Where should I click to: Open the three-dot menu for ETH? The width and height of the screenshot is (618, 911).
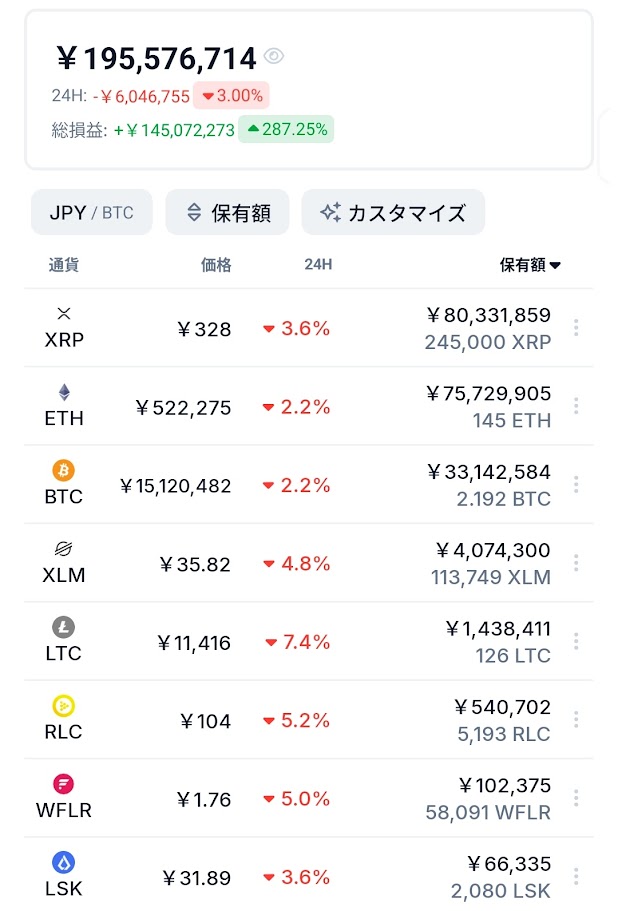(x=576, y=406)
